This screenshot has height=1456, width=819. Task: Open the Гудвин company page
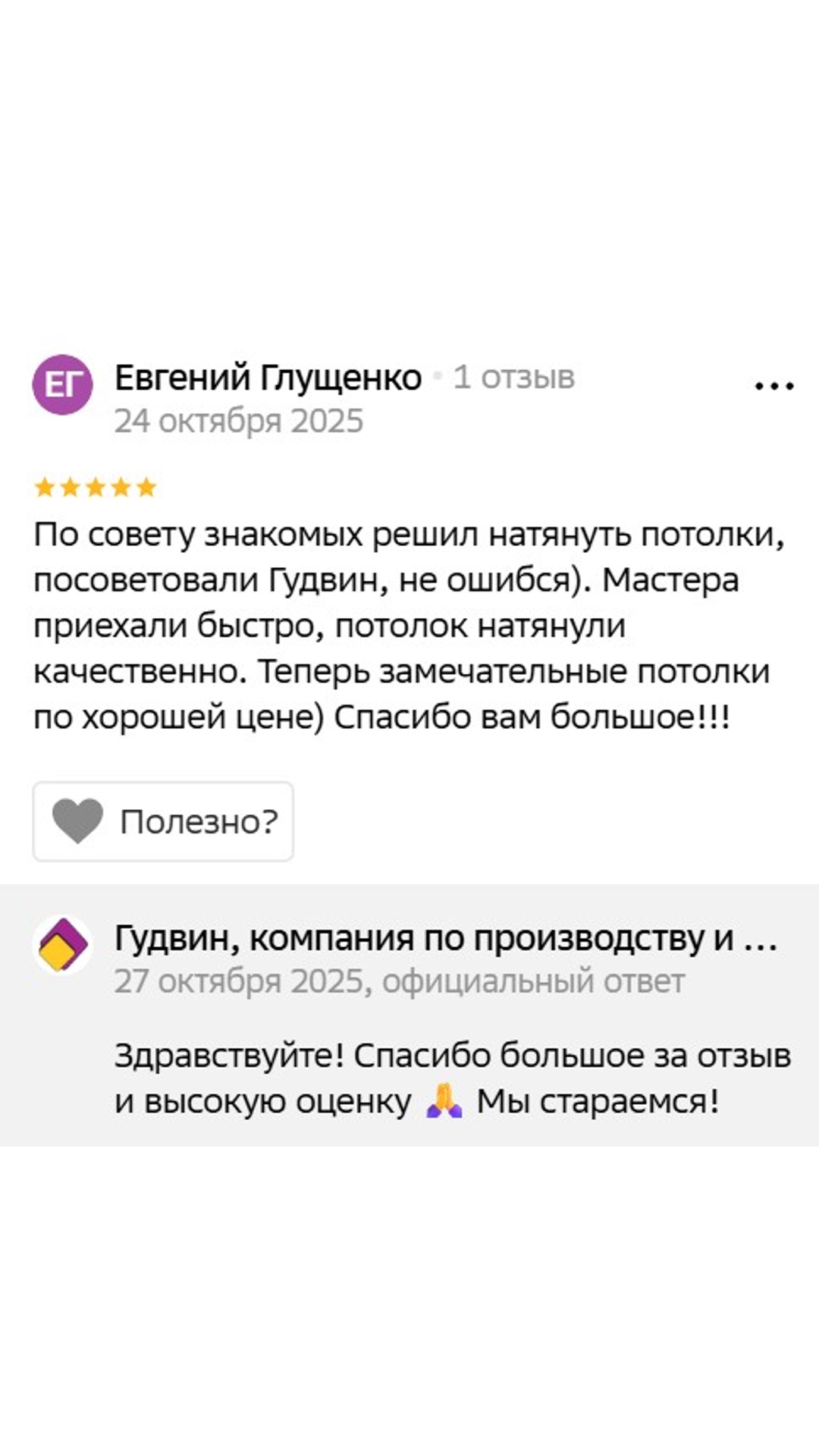tap(445, 939)
